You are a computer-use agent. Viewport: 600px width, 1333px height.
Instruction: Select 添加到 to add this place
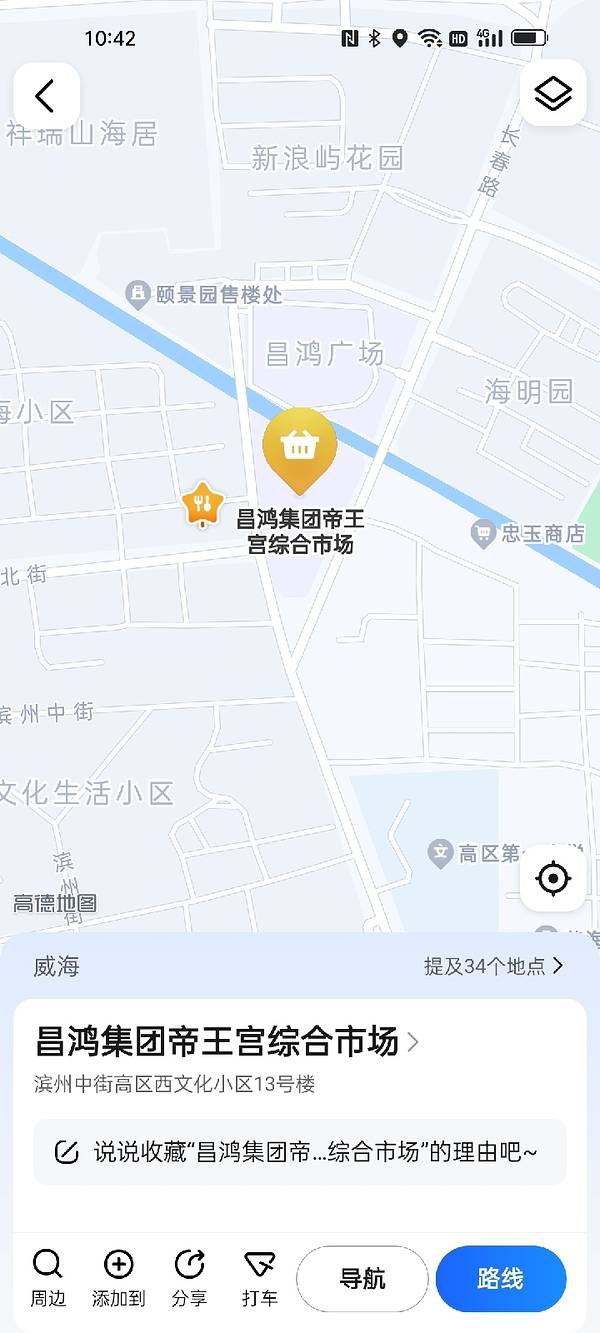tap(118, 1278)
